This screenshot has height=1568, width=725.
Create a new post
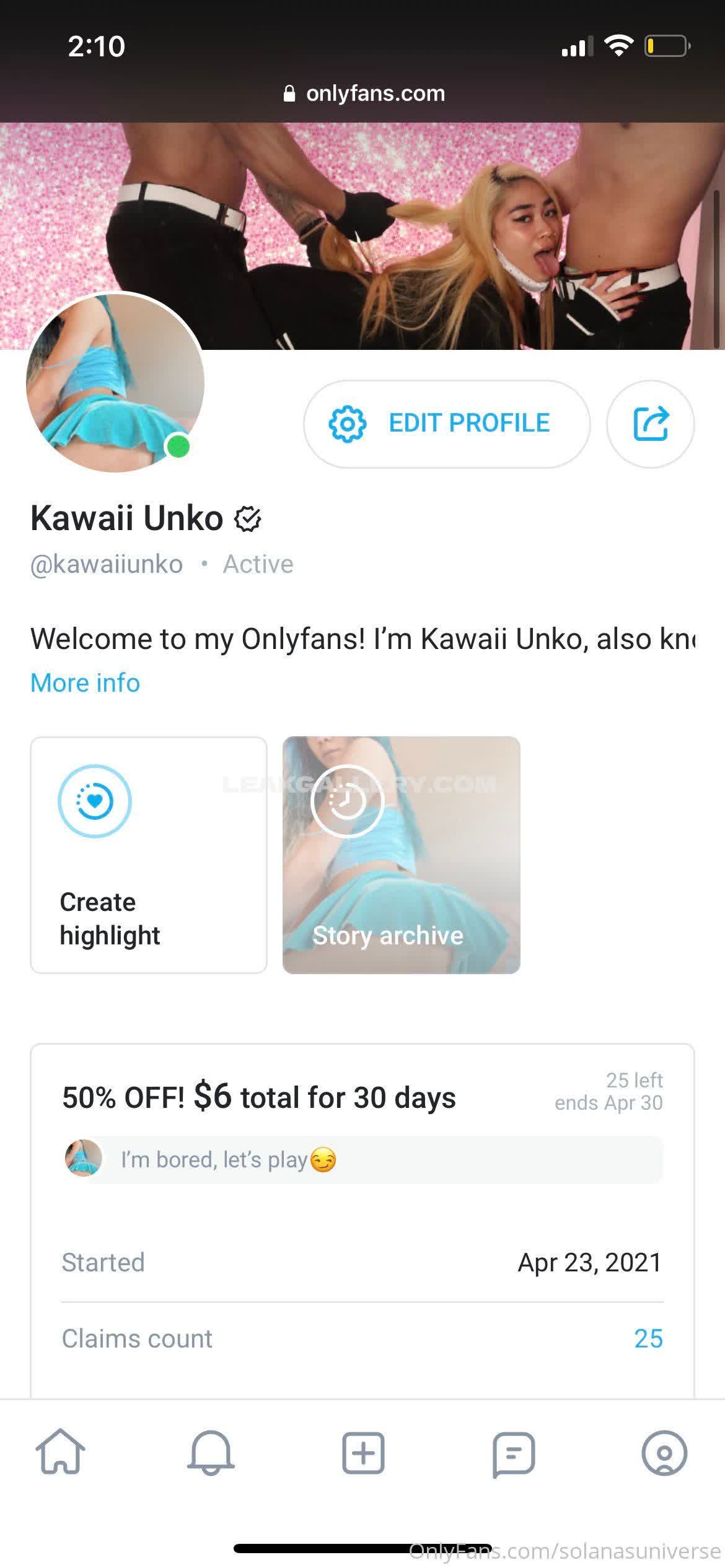pos(363,1452)
